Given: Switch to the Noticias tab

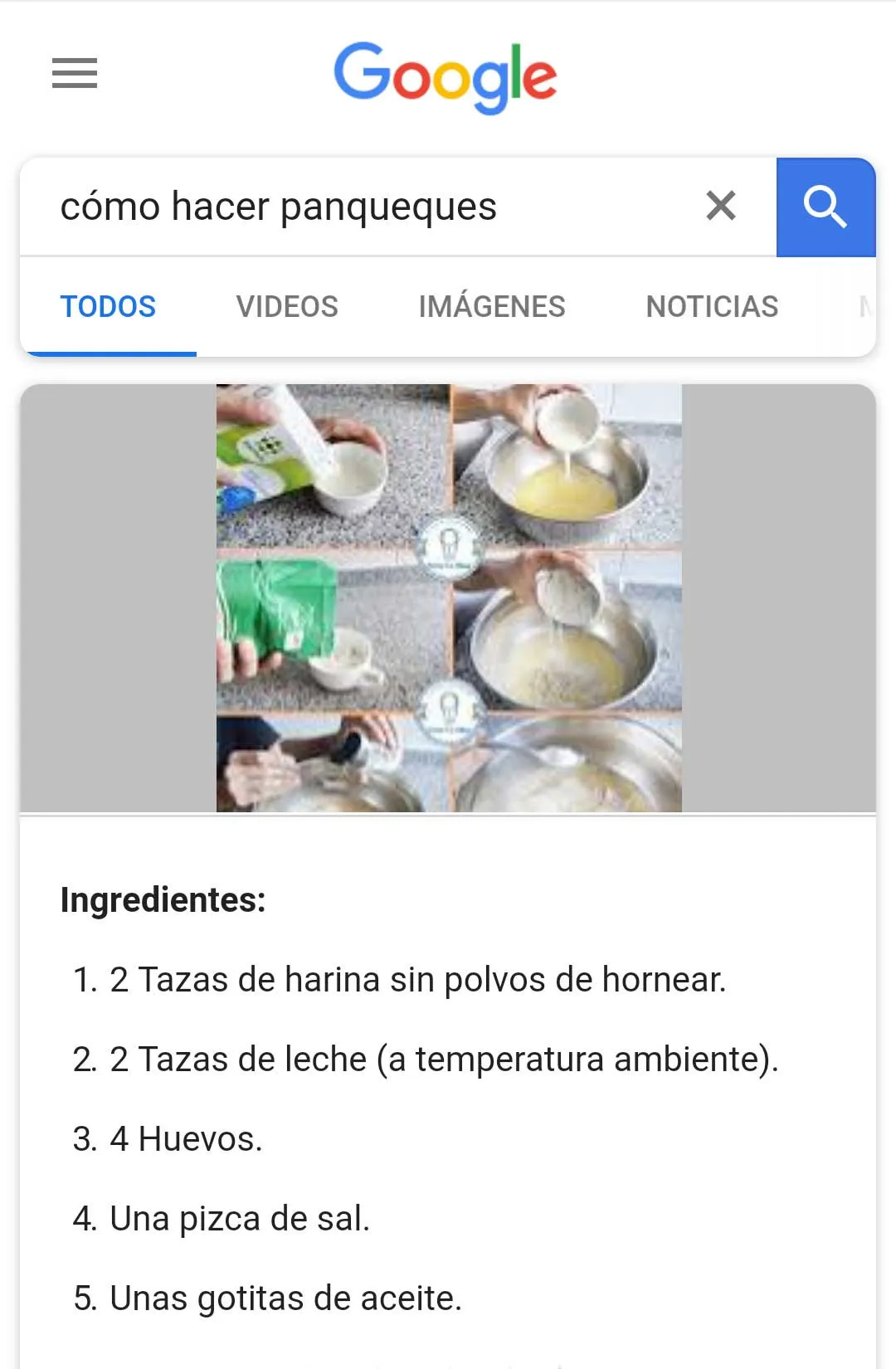Looking at the screenshot, I should click(712, 306).
